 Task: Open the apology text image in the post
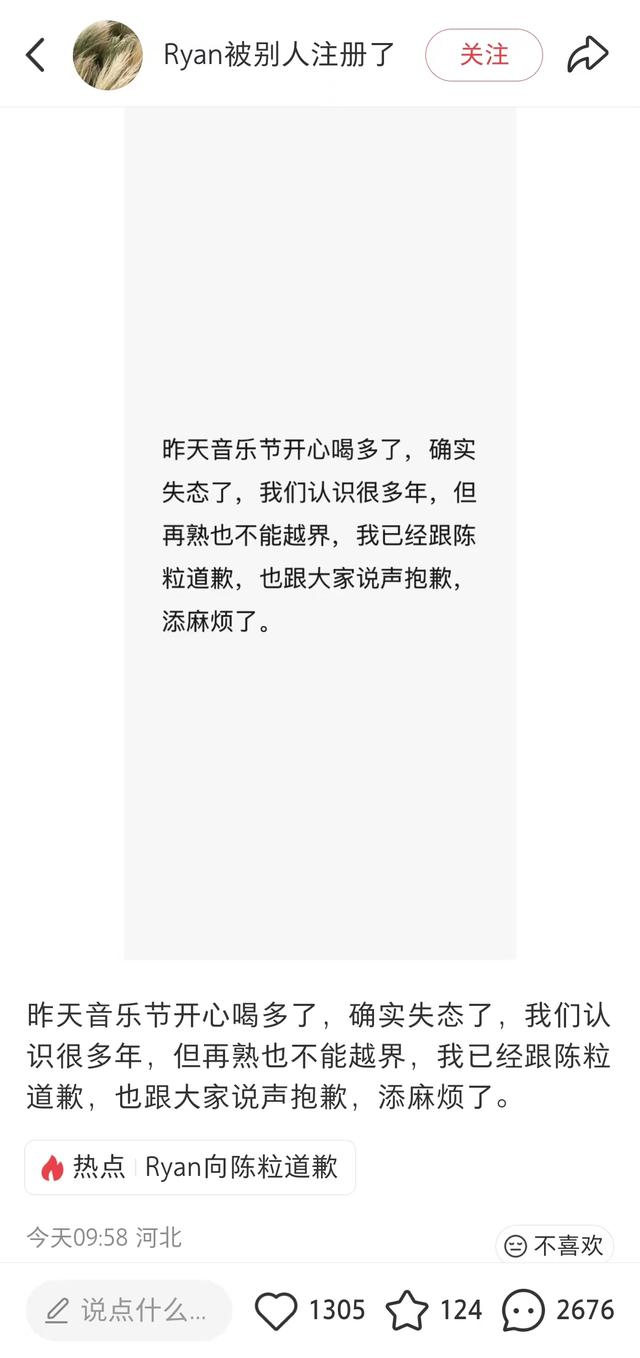point(320,533)
